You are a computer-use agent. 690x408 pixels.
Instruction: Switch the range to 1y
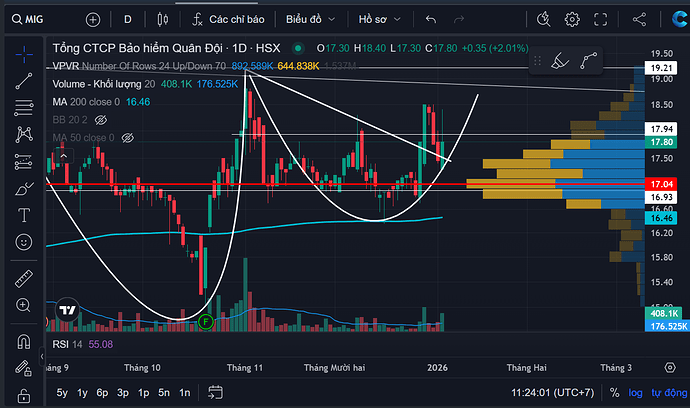coord(82,393)
